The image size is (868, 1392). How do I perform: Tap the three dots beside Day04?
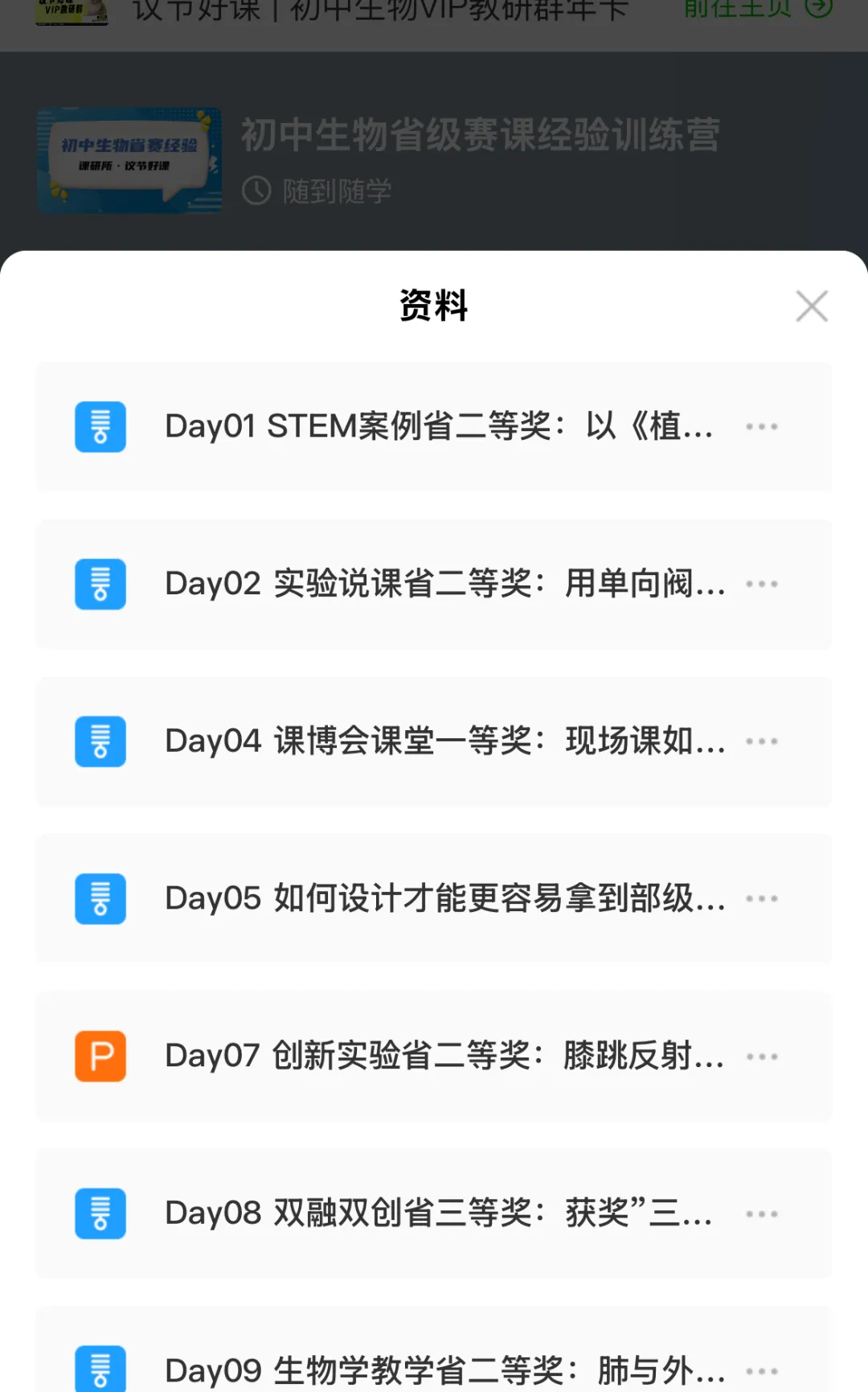tap(761, 741)
